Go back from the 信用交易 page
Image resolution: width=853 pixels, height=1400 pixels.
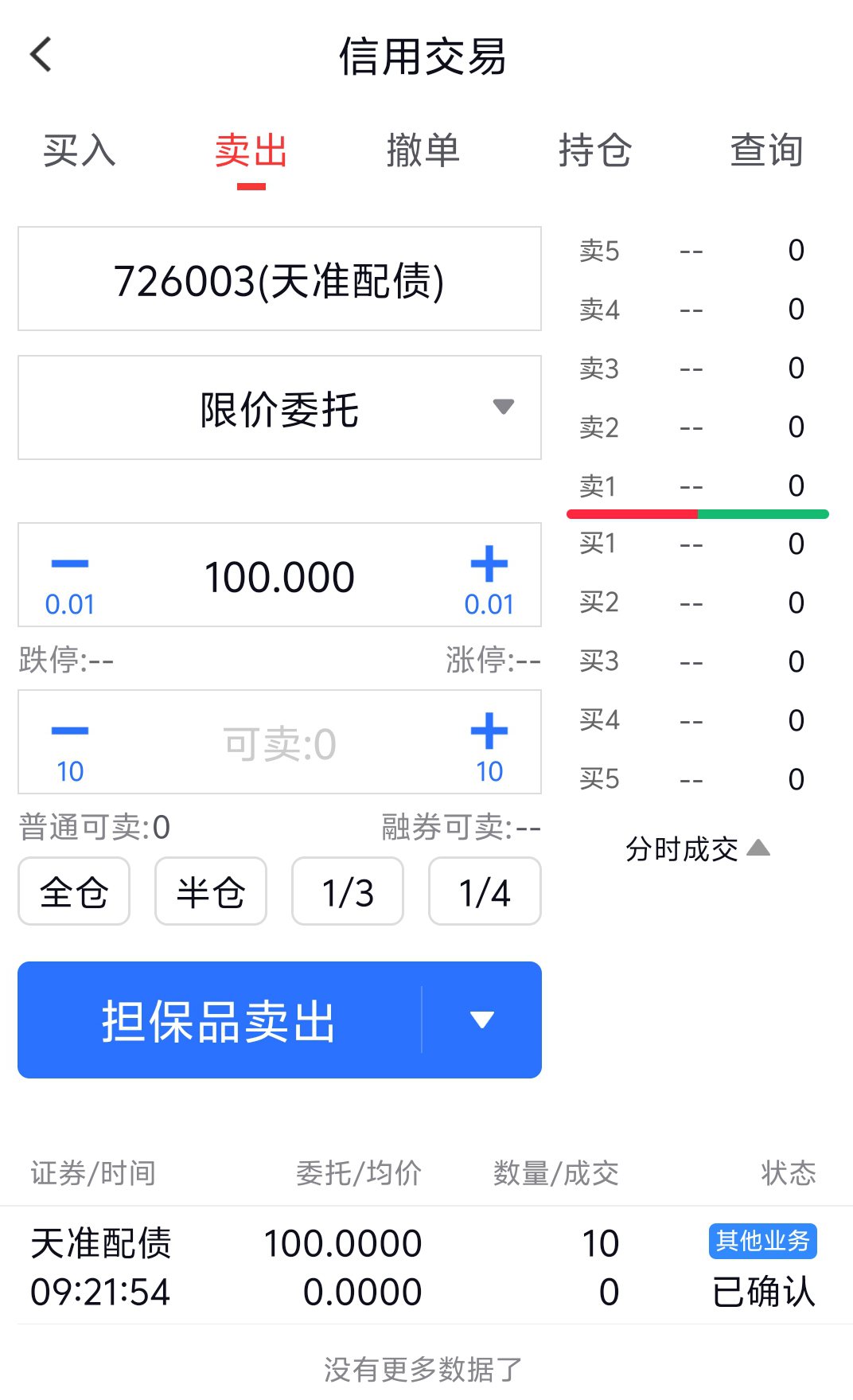(x=41, y=55)
